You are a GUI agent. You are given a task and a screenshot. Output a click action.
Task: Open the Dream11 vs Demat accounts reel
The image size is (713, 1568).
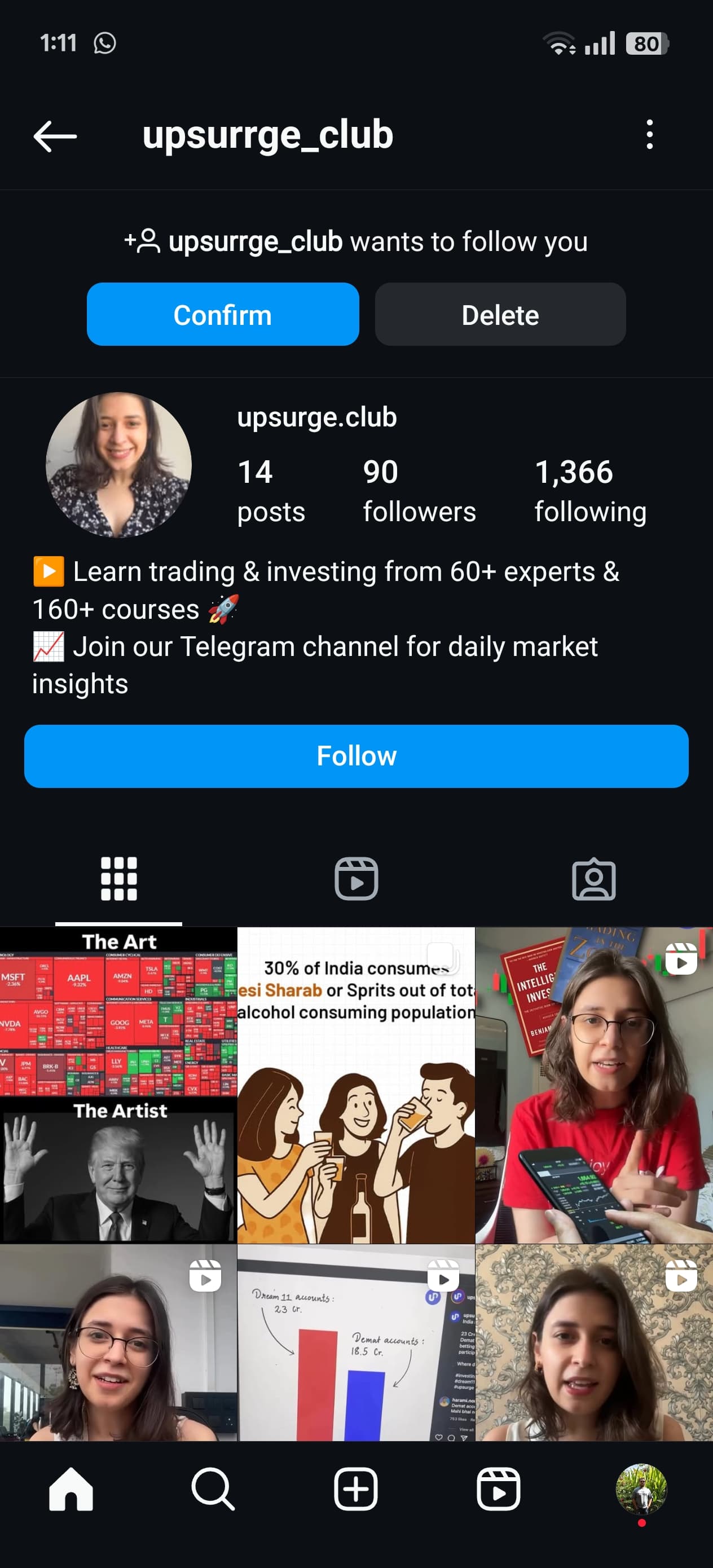coord(356,1343)
